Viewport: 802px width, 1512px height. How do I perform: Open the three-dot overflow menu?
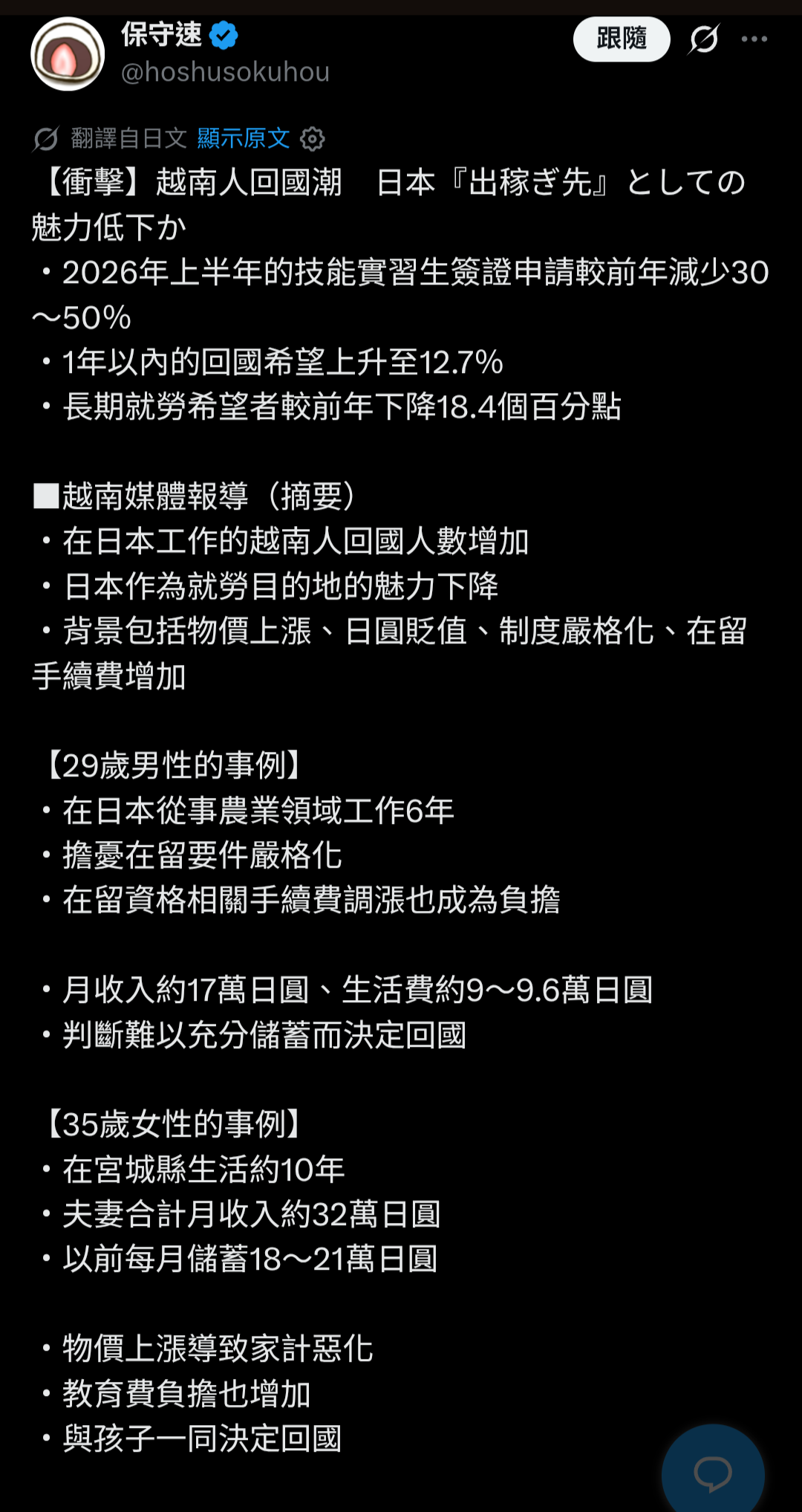click(x=754, y=39)
